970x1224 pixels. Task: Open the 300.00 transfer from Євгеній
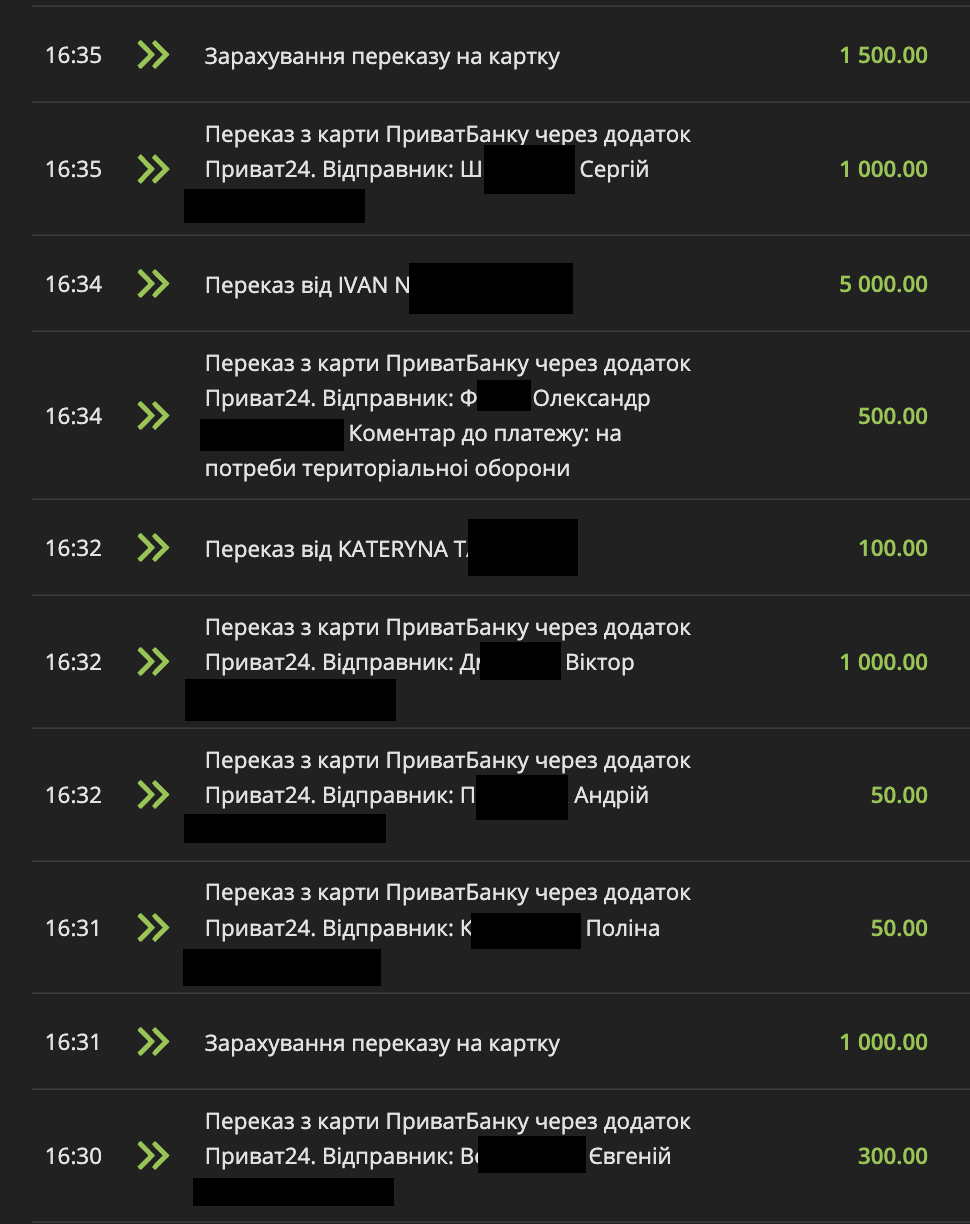447,1140
